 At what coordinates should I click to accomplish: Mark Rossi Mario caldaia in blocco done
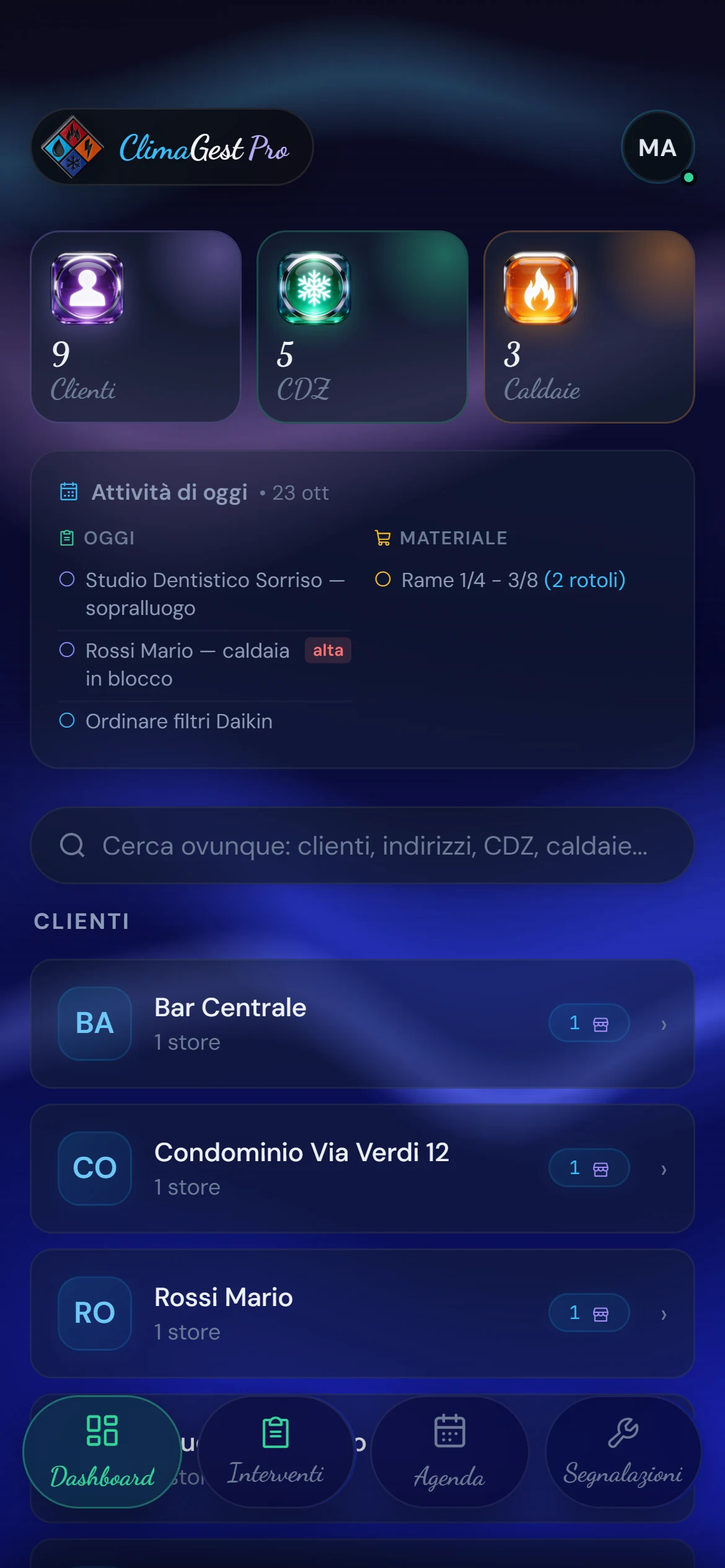tap(67, 650)
